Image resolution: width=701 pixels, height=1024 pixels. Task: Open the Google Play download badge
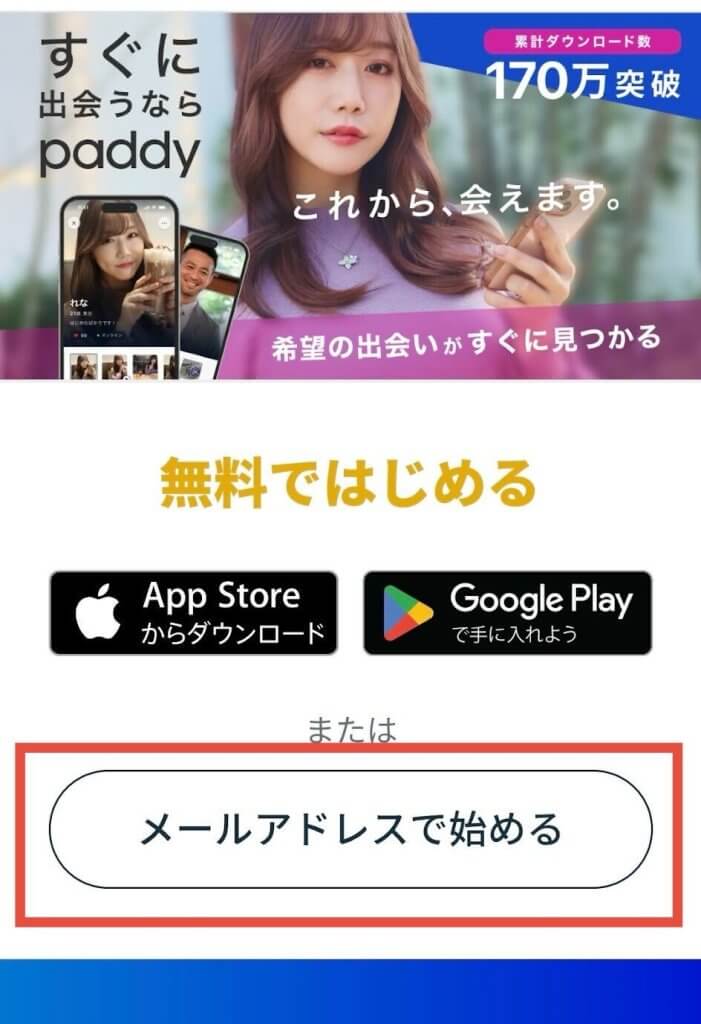[x=507, y=613]
